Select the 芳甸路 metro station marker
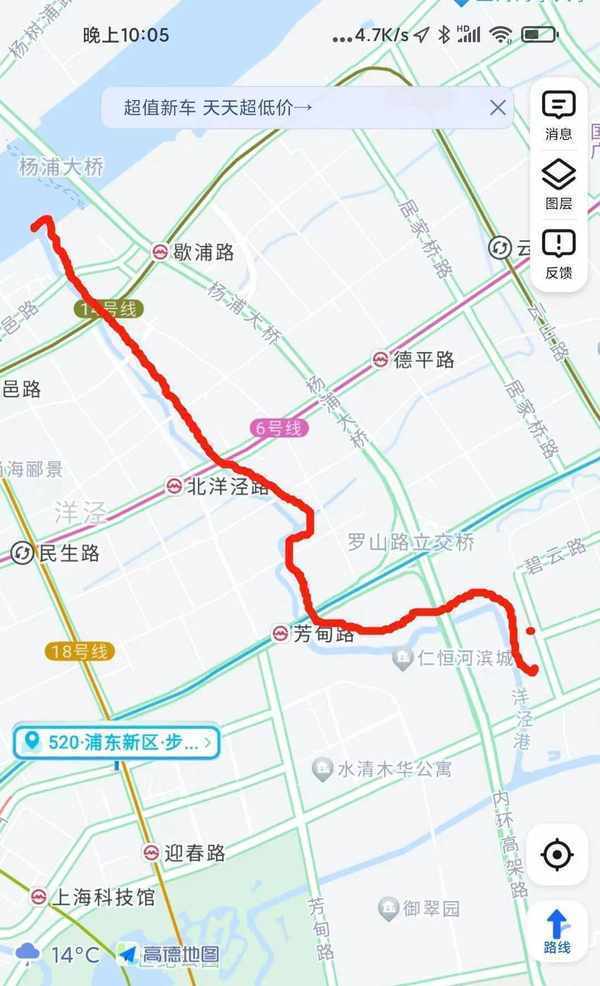Image resolution: width=600 pixels, height=986 pixels. 280,634
